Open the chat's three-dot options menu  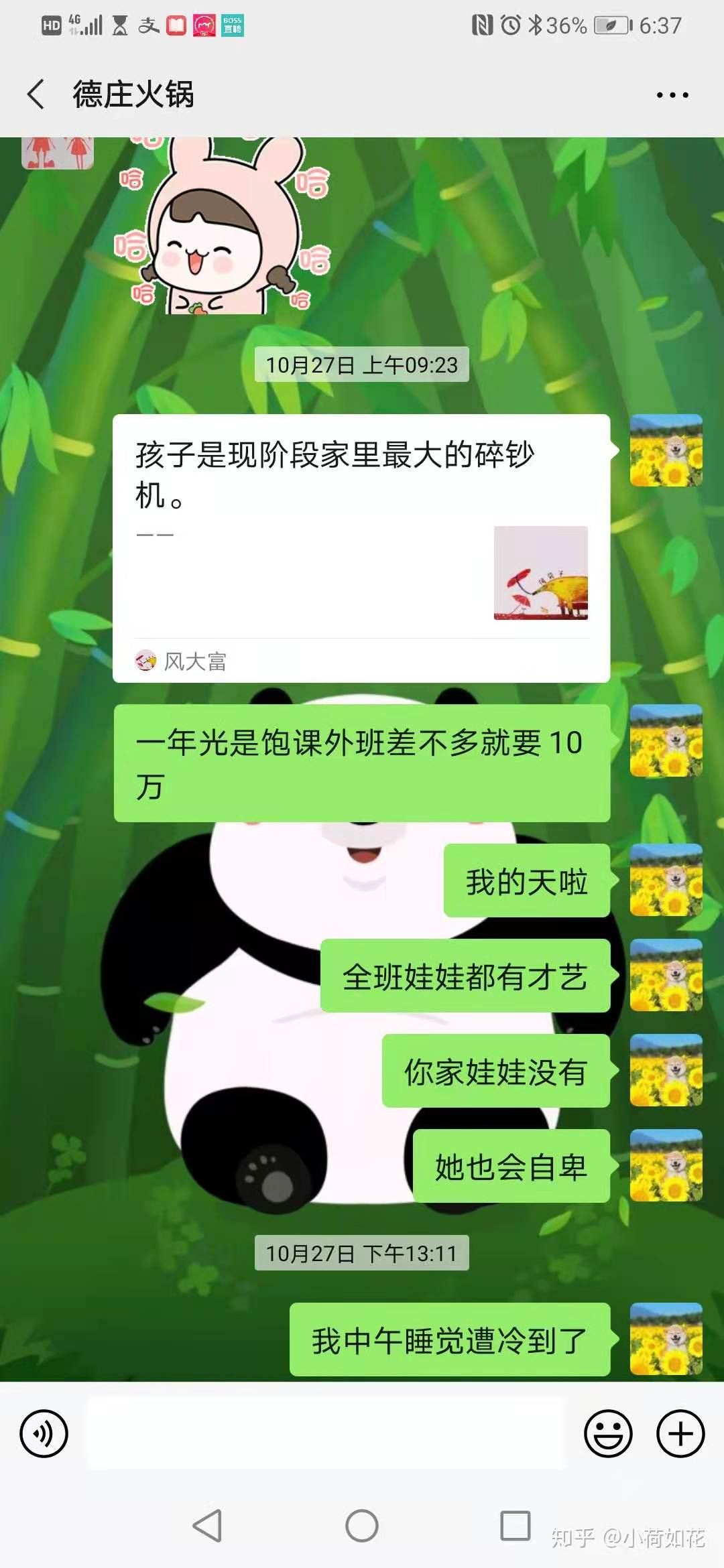[672, 95]
